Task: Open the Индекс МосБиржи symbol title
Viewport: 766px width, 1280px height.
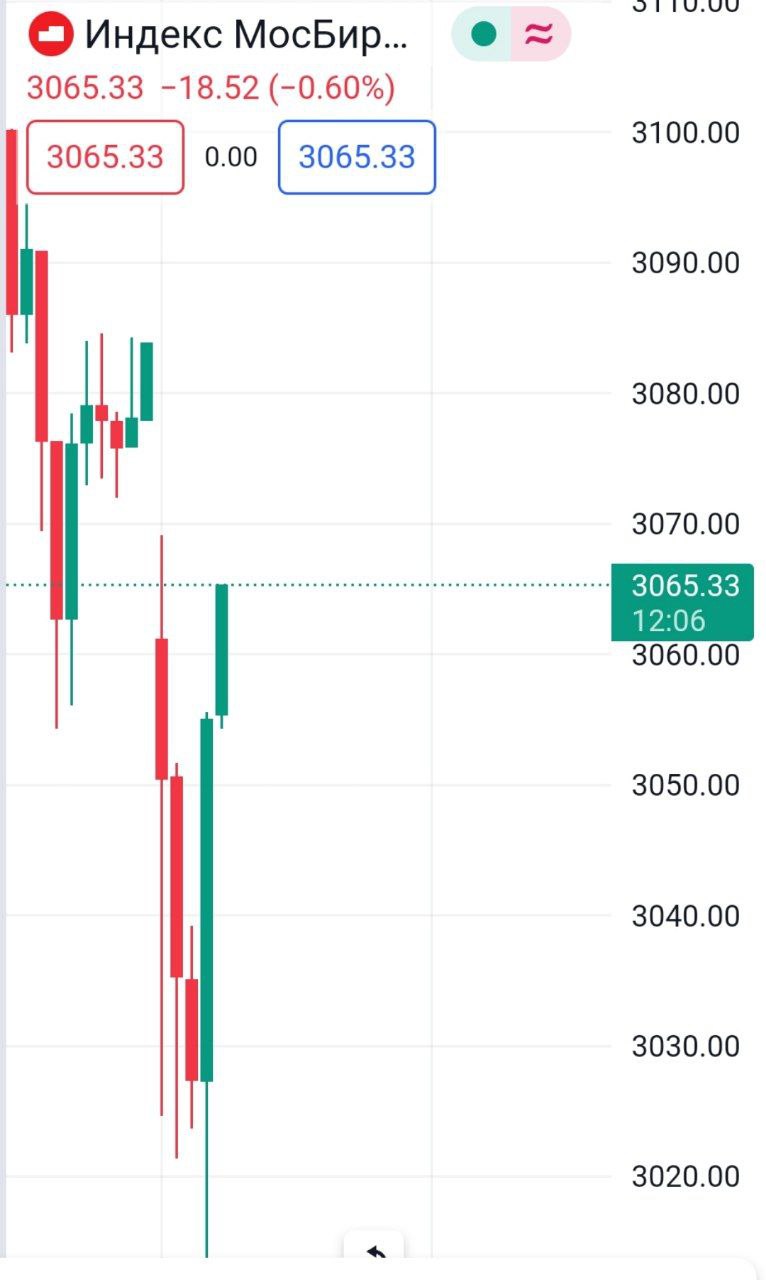Action: click(x=246, y=36)
